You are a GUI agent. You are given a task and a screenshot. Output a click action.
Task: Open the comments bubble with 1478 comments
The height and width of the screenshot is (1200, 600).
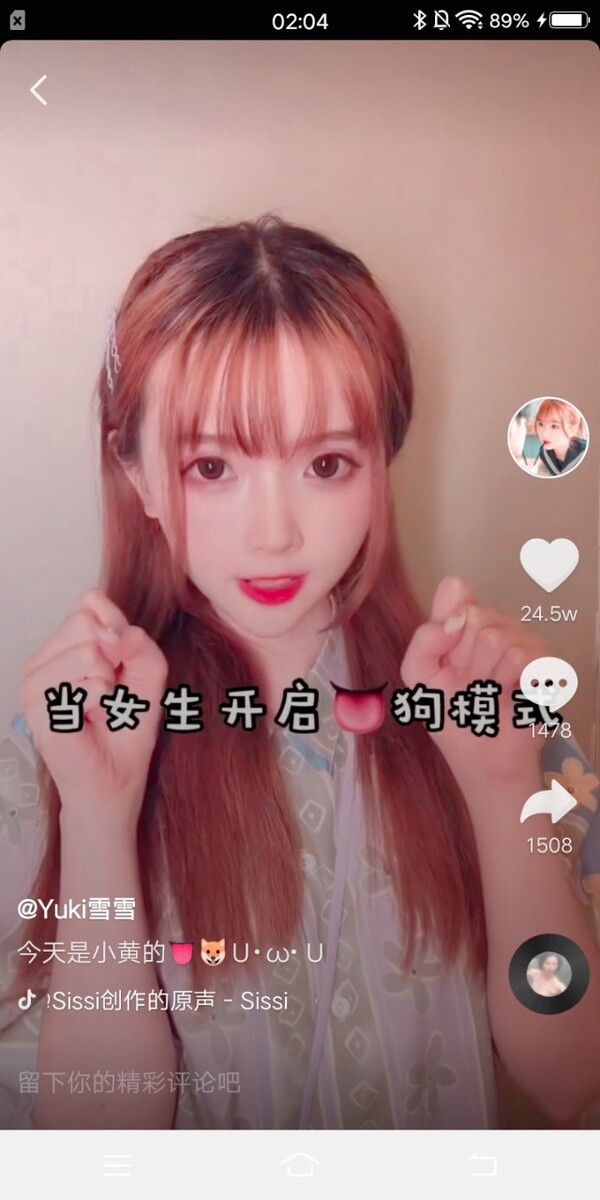(x=549, y=683)
